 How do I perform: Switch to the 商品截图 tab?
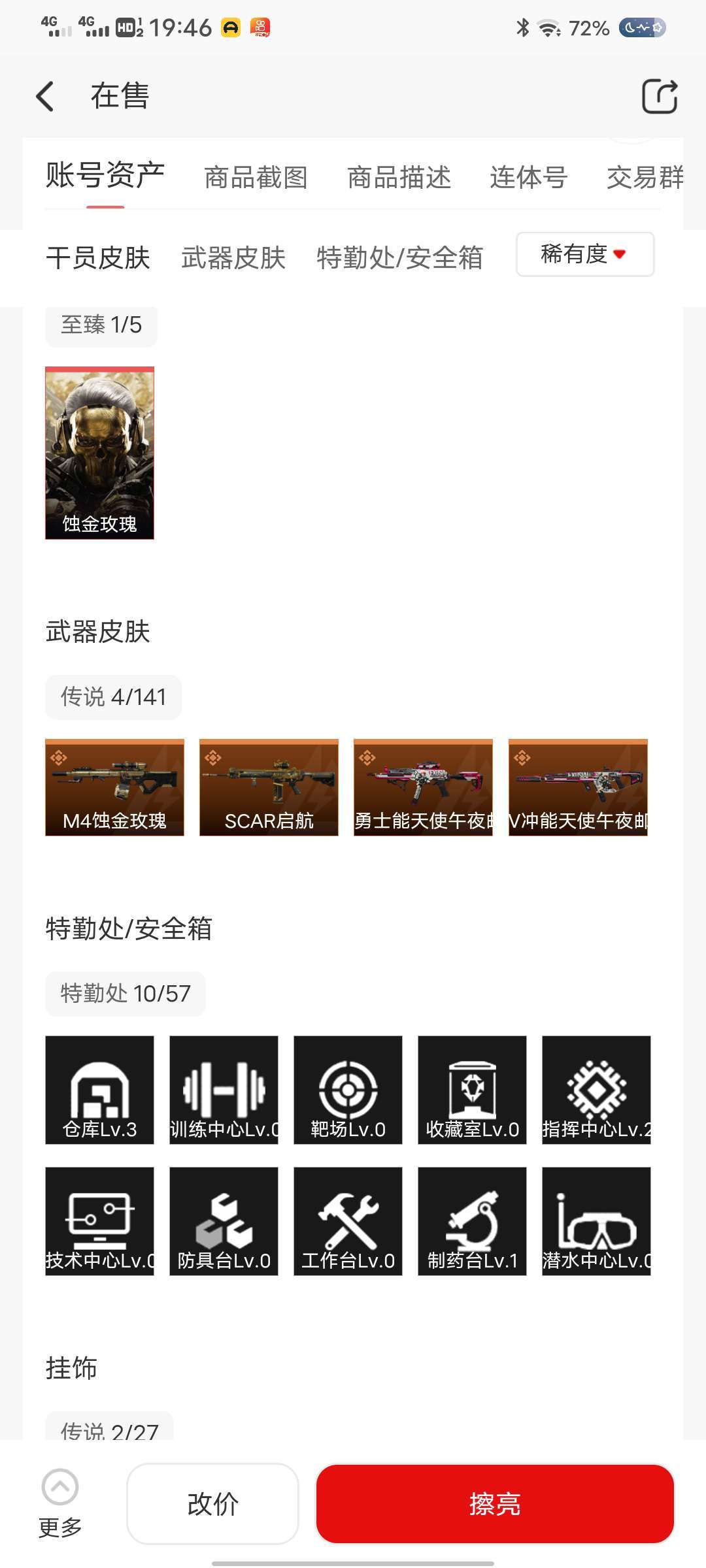click(x=256, y=177)
